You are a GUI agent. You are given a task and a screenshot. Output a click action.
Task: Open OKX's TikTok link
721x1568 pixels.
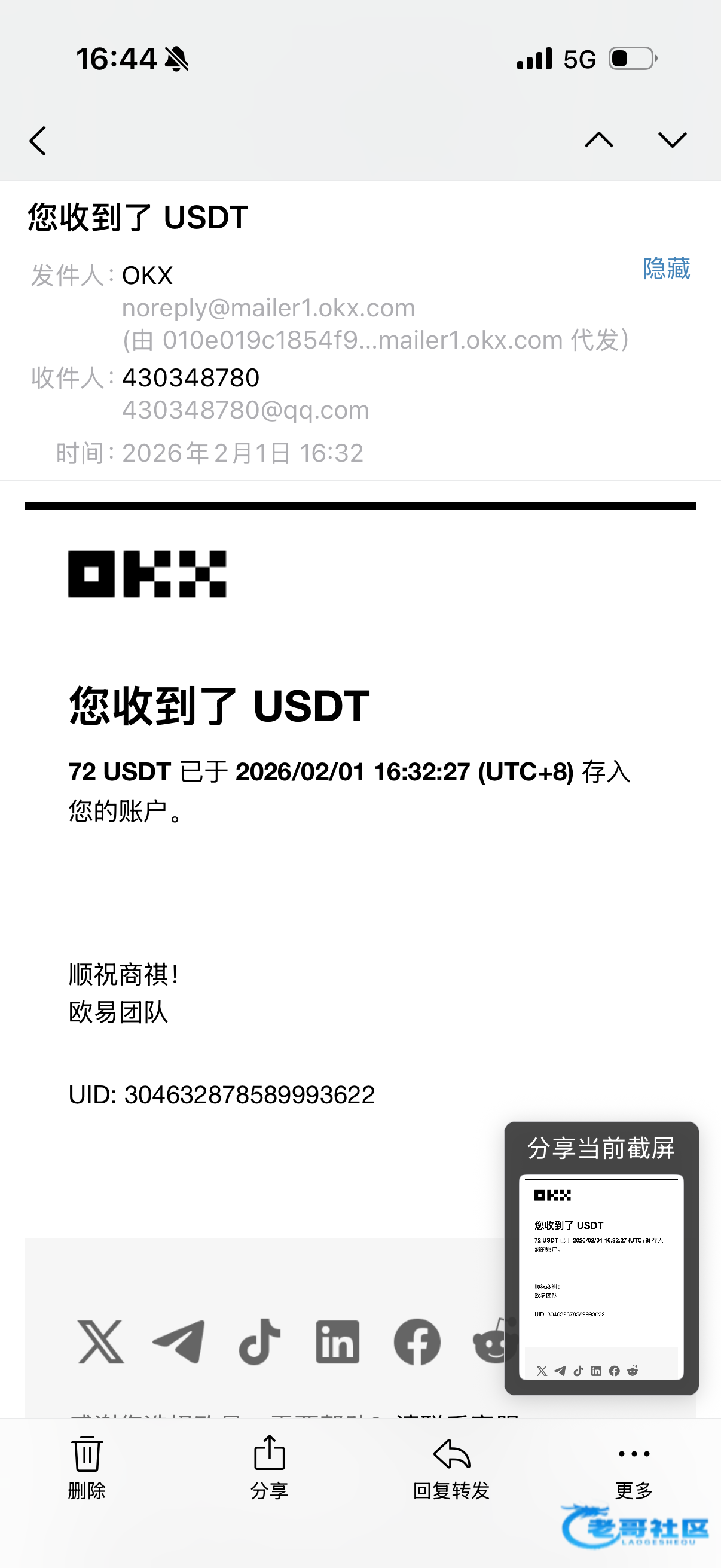(x=259, y=1341)
